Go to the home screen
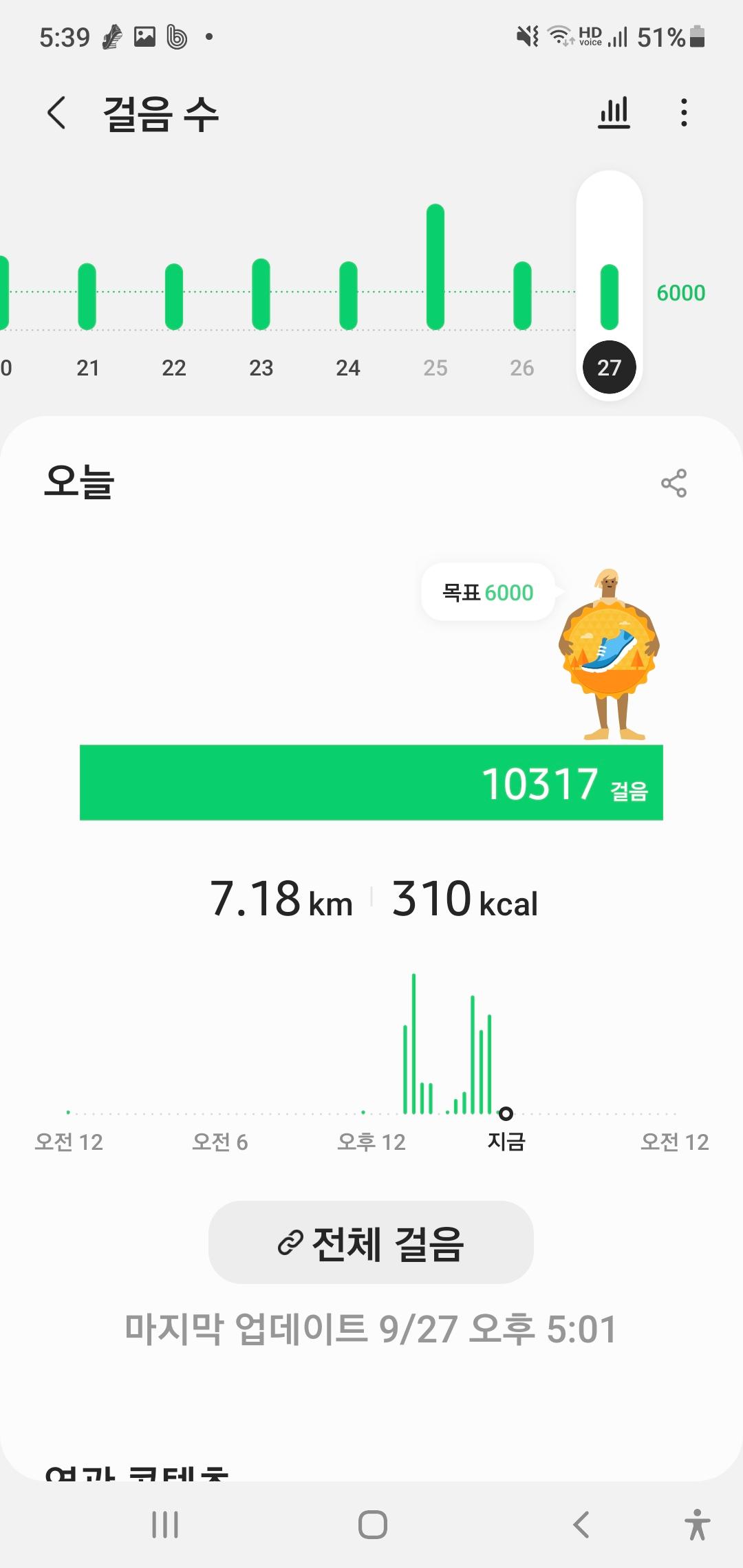This screenshot has height=1568, width=743. [x=372, y=1524]
